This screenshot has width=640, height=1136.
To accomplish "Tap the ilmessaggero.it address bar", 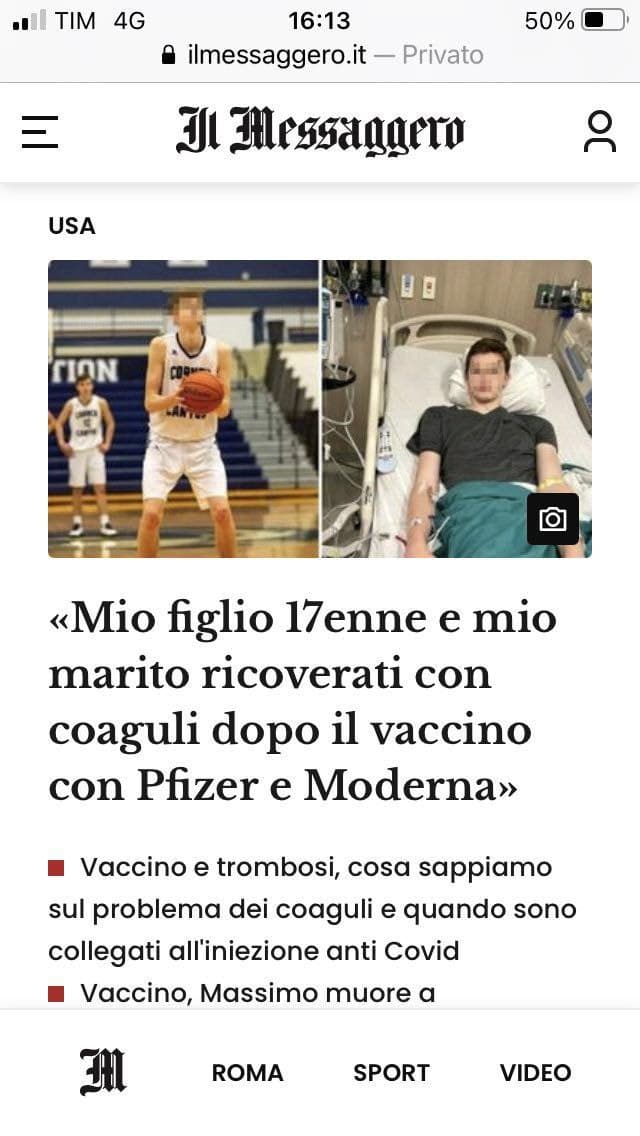I will coord(320,54).
